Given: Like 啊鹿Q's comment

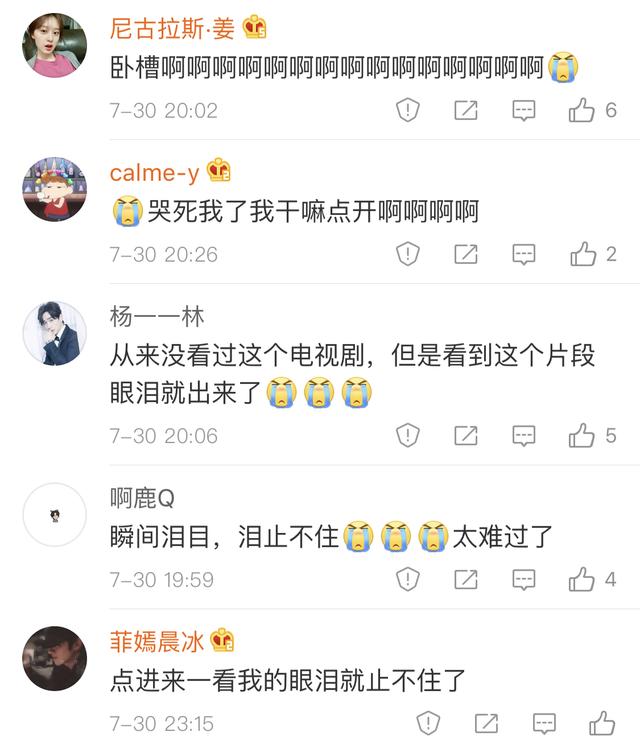Looking at the screenshot, I should coord(583,579).
